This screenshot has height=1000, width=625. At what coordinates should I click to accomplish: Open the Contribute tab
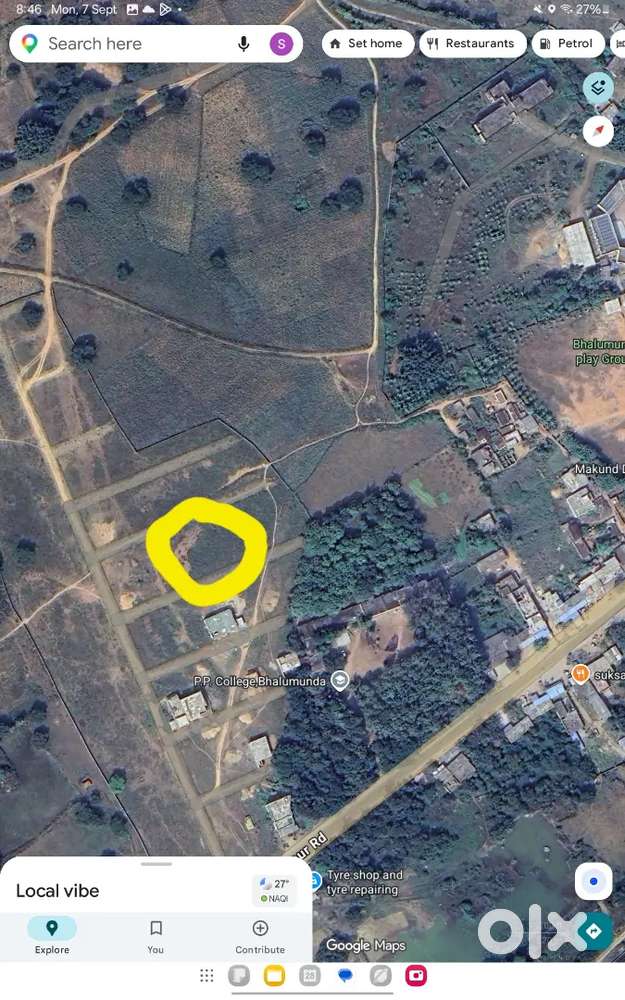pyautogui.click(x=260, y=936)
